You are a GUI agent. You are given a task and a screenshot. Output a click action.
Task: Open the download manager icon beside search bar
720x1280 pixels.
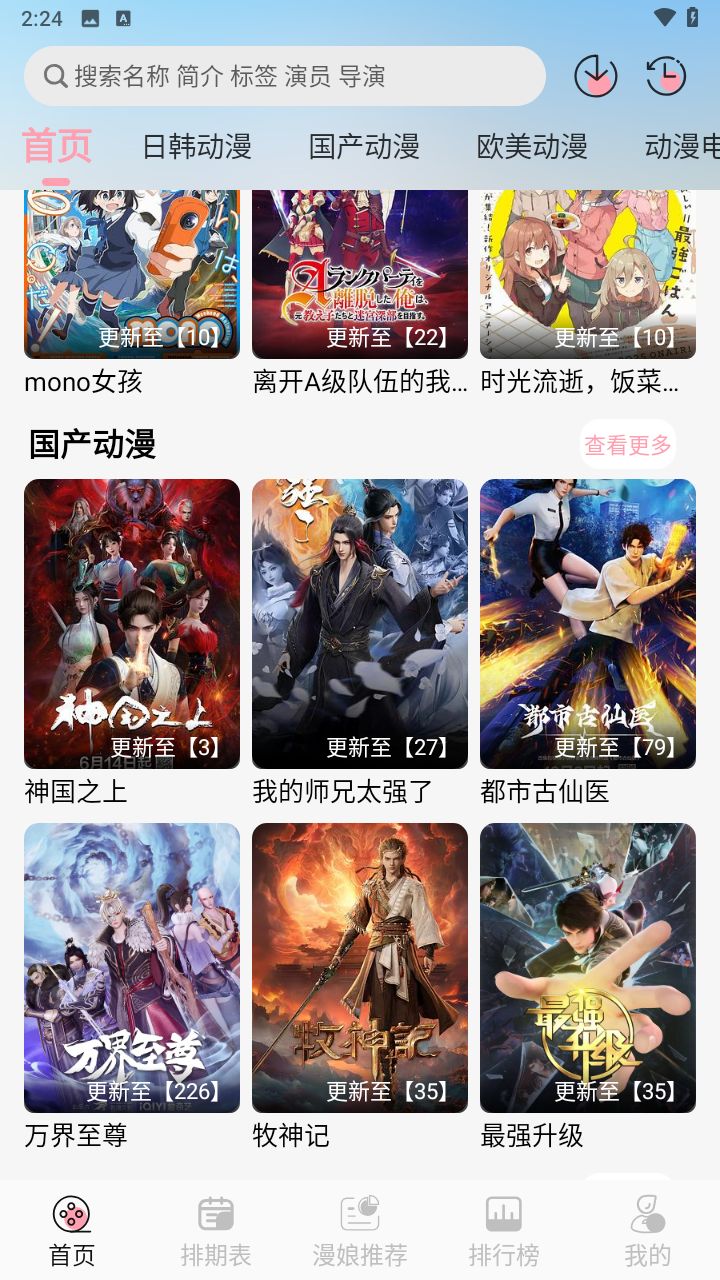[x=597, y=75]
